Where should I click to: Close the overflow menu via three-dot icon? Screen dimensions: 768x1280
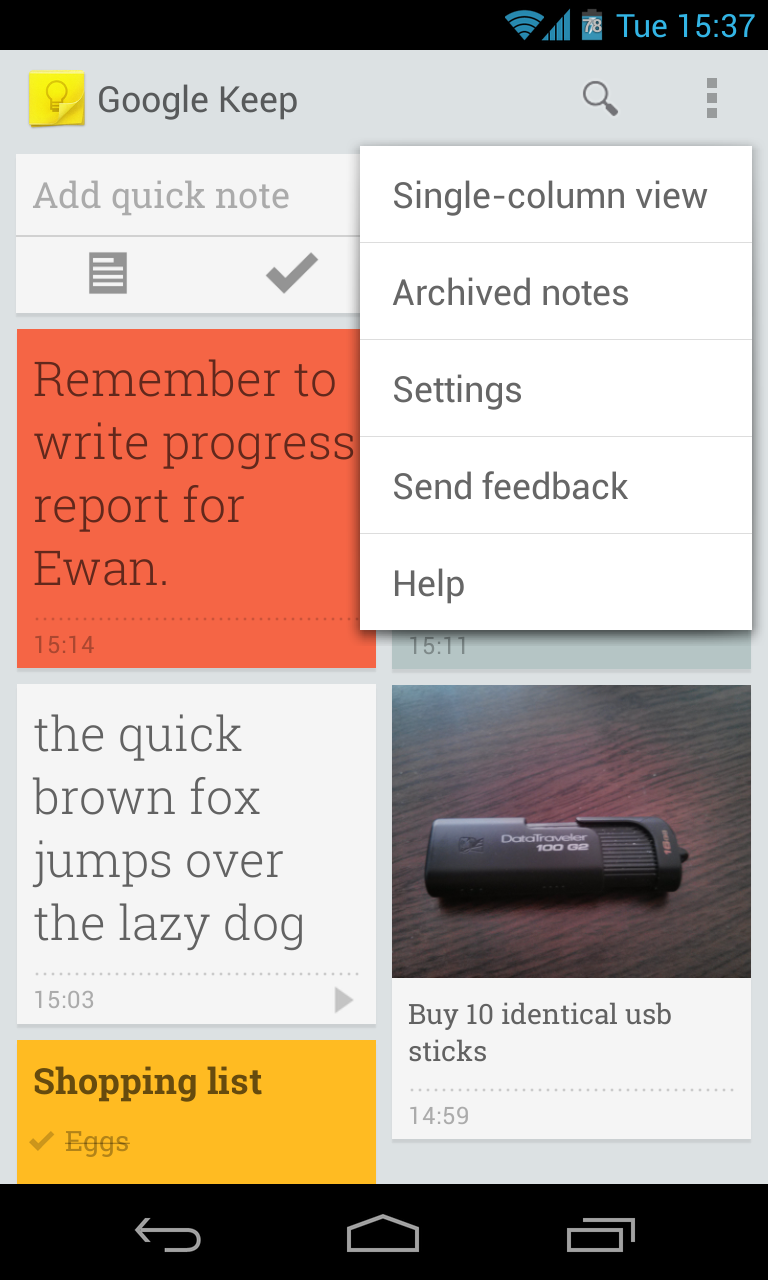coord(711,99)
